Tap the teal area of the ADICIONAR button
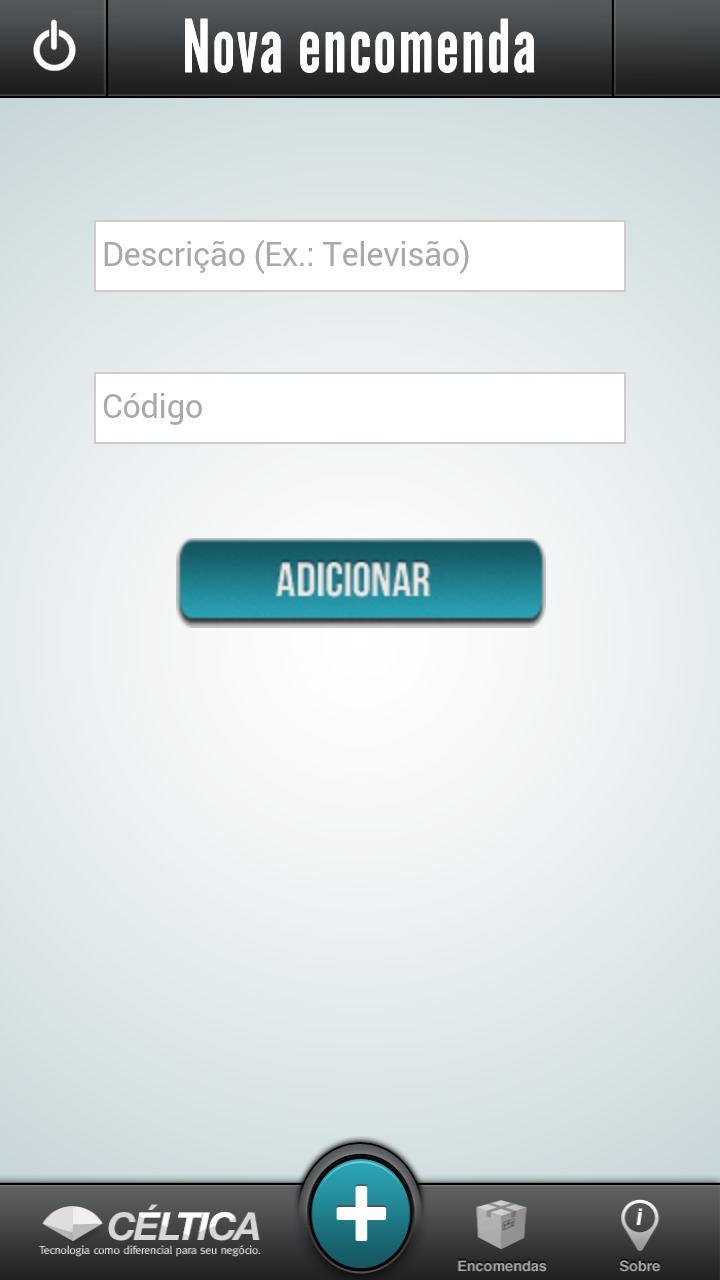This screenshot has width=720, height=1280. coord(360,580)
